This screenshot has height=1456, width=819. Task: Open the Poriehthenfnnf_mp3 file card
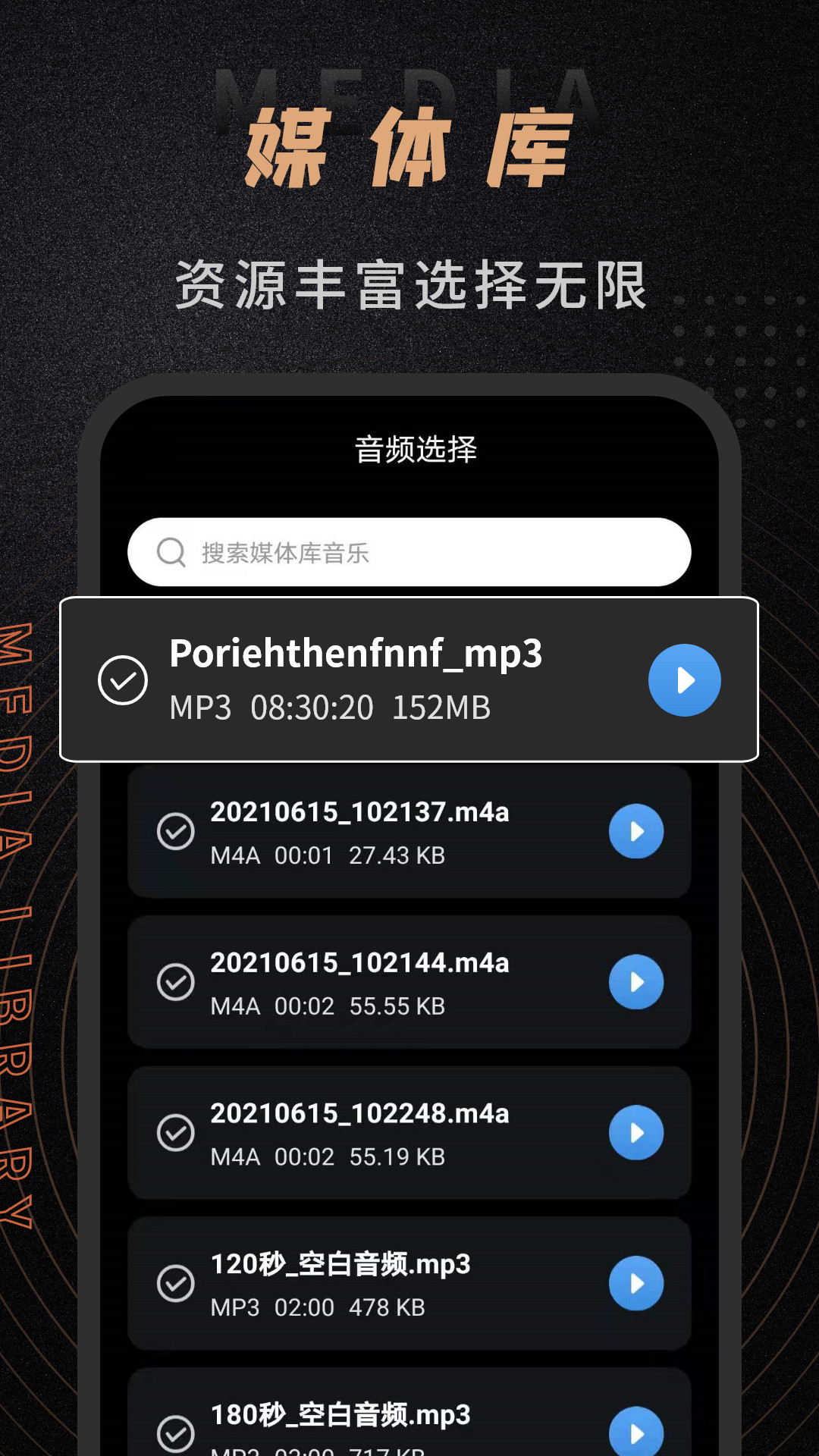[409, 680]
